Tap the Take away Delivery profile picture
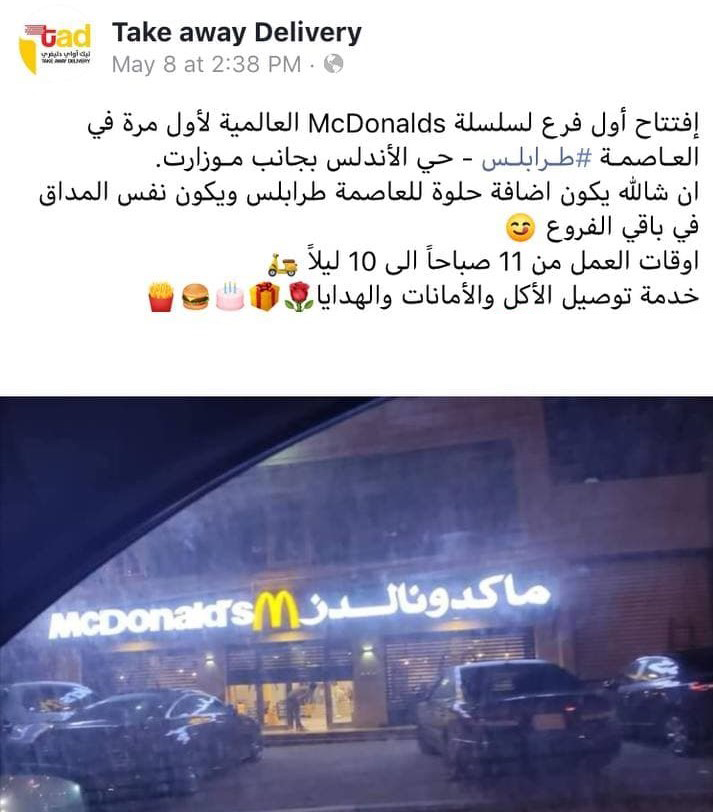This screenshot has width=713, height=812. (56, 48)
